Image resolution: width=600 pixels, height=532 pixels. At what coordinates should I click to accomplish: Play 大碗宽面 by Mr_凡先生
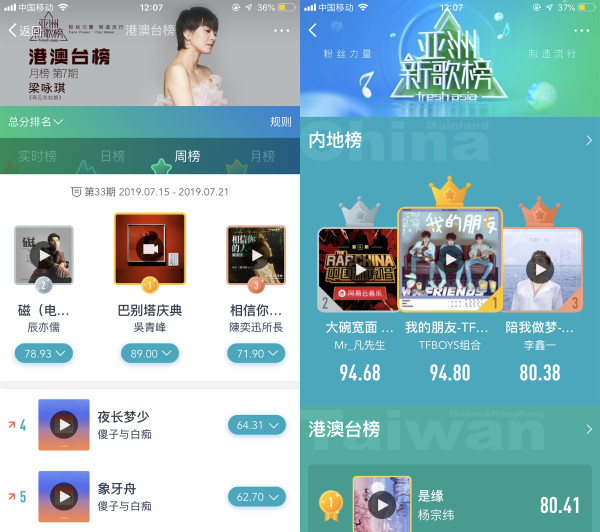coord(360,268)
